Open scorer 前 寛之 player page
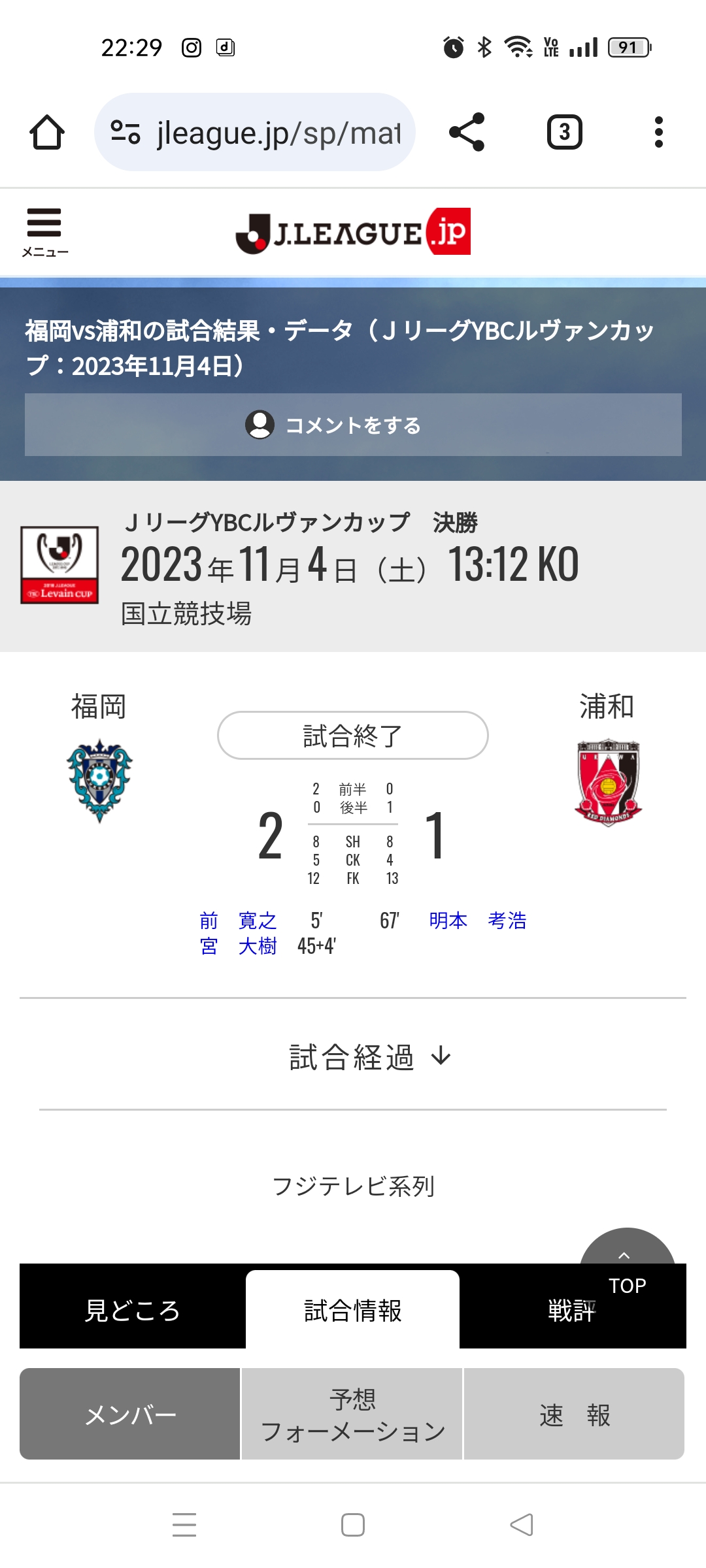Image resolution: width=706 pixels, height=1568 pixels. click(x=238, y=921)
